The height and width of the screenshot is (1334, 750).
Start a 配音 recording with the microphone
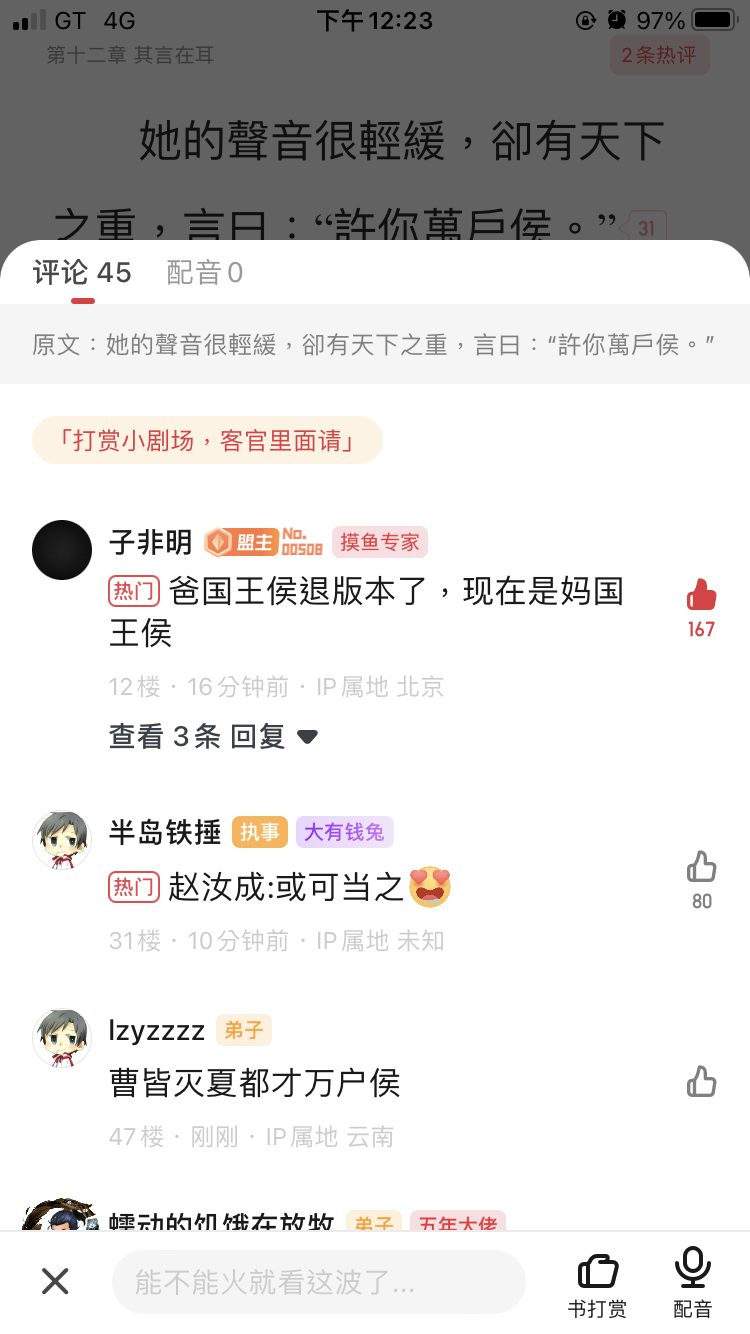(692, 1284)
